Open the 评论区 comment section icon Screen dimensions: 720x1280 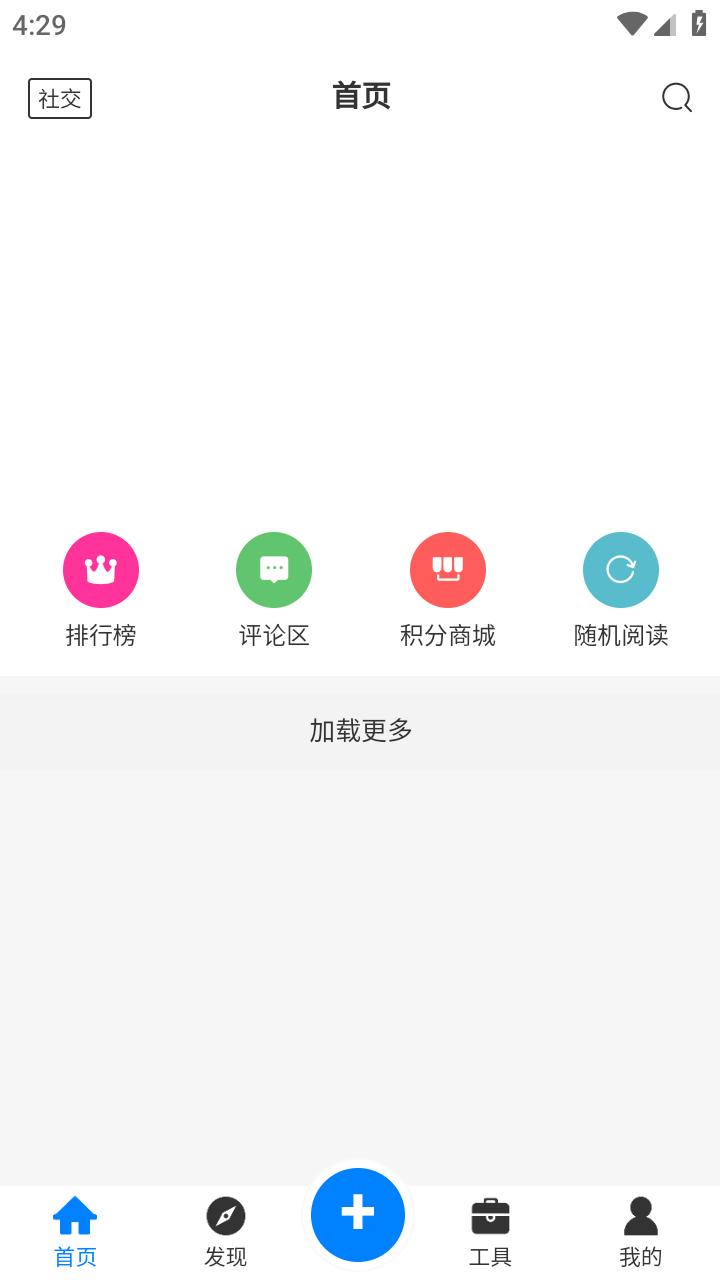click(x=274, y=569)
